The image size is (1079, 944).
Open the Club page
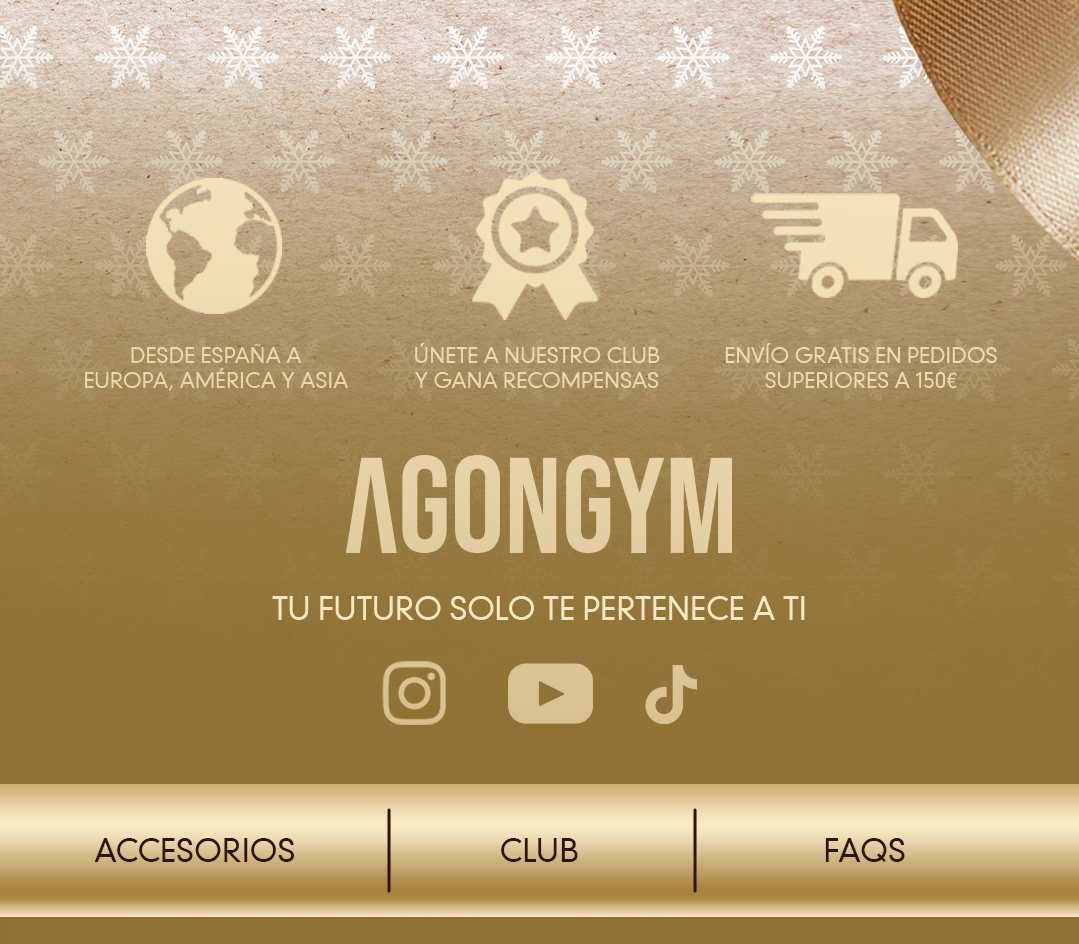(x=539, y=851)
